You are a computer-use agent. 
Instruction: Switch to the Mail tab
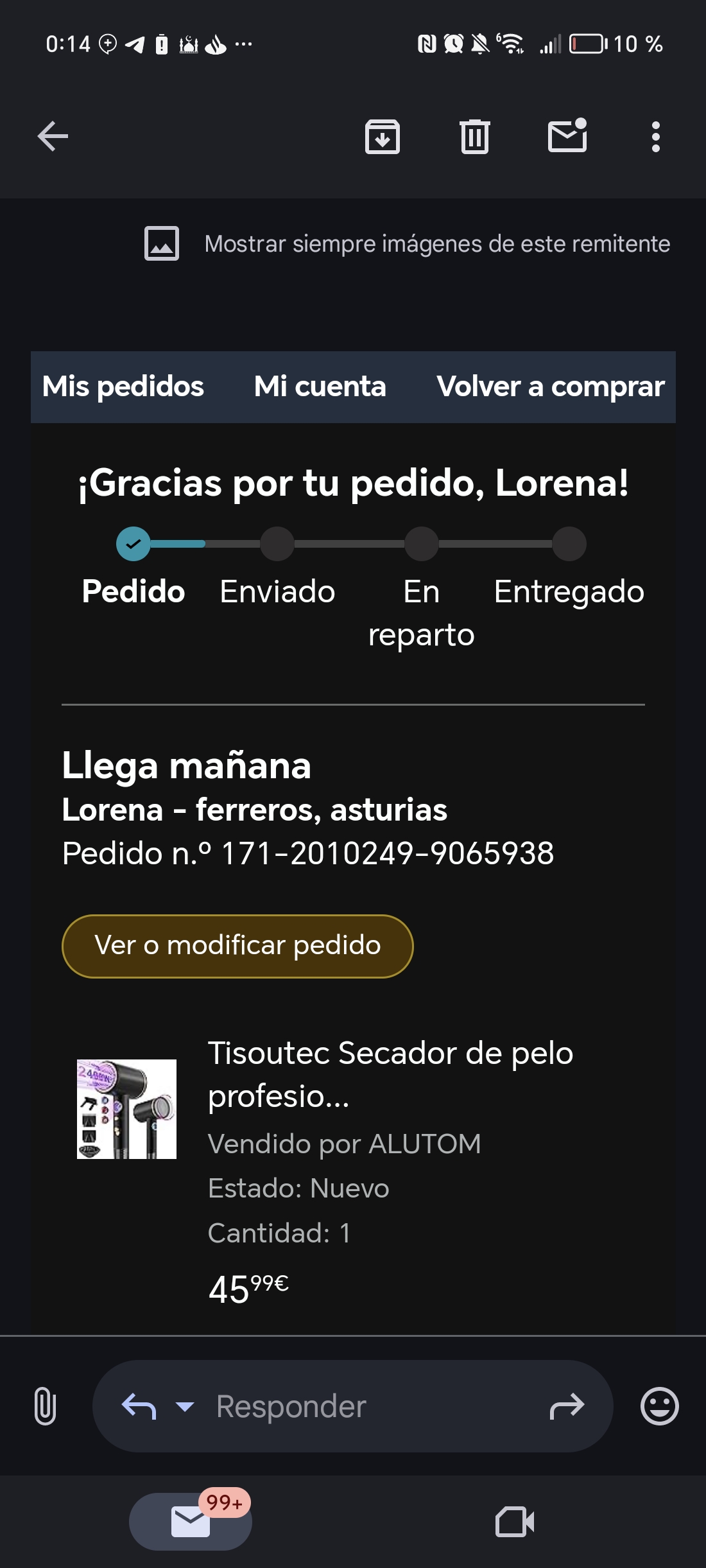pos(191,1522)
